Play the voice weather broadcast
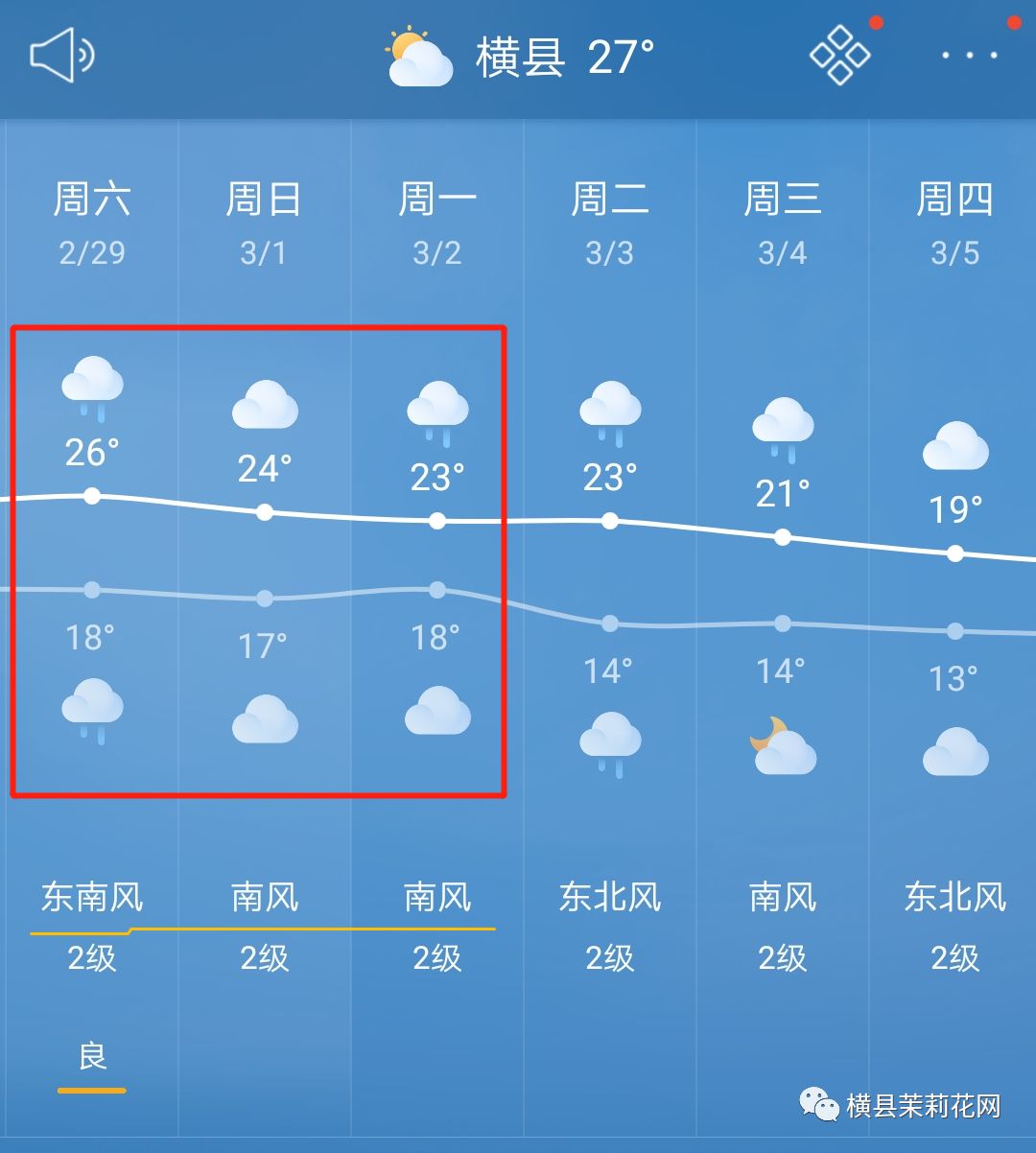 coord(61,56)
